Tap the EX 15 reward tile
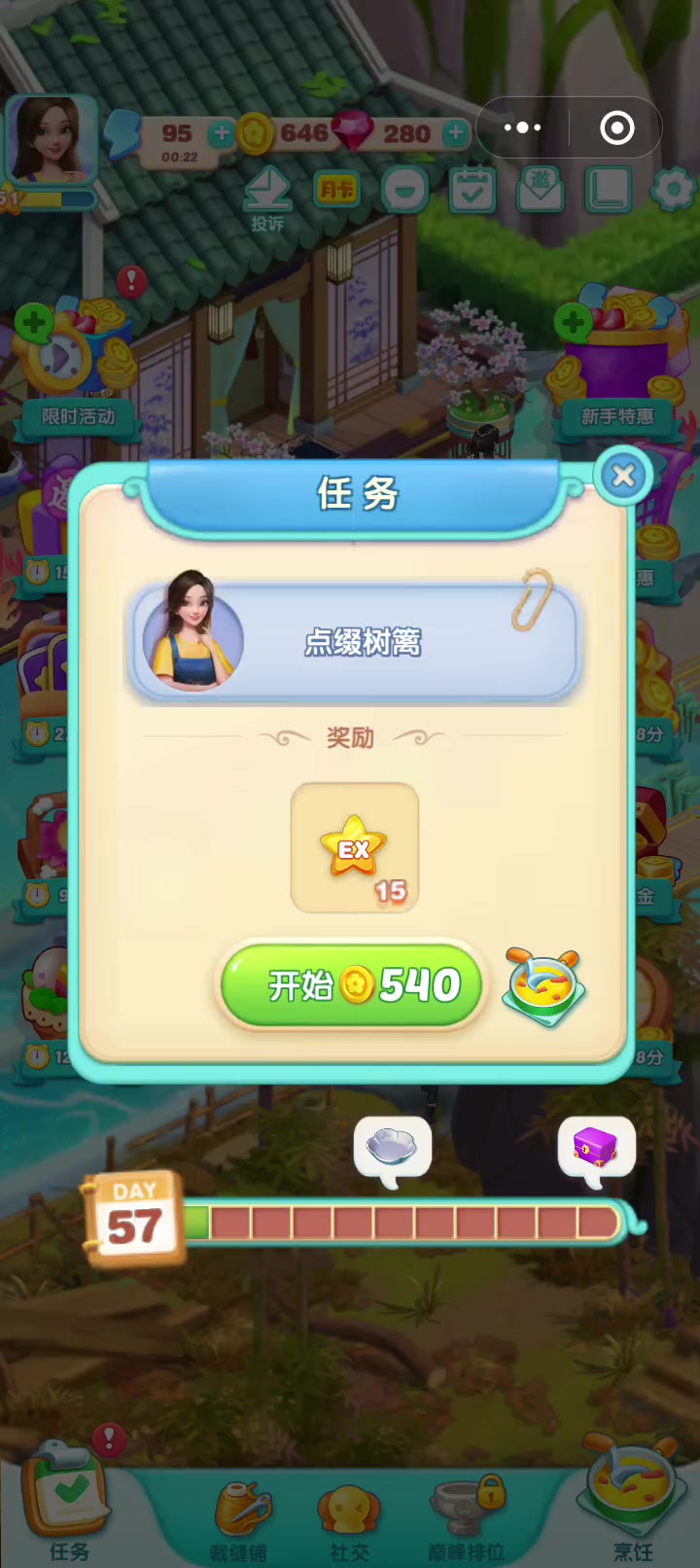Screen dimensions: 700x1568 pos(355,848)
